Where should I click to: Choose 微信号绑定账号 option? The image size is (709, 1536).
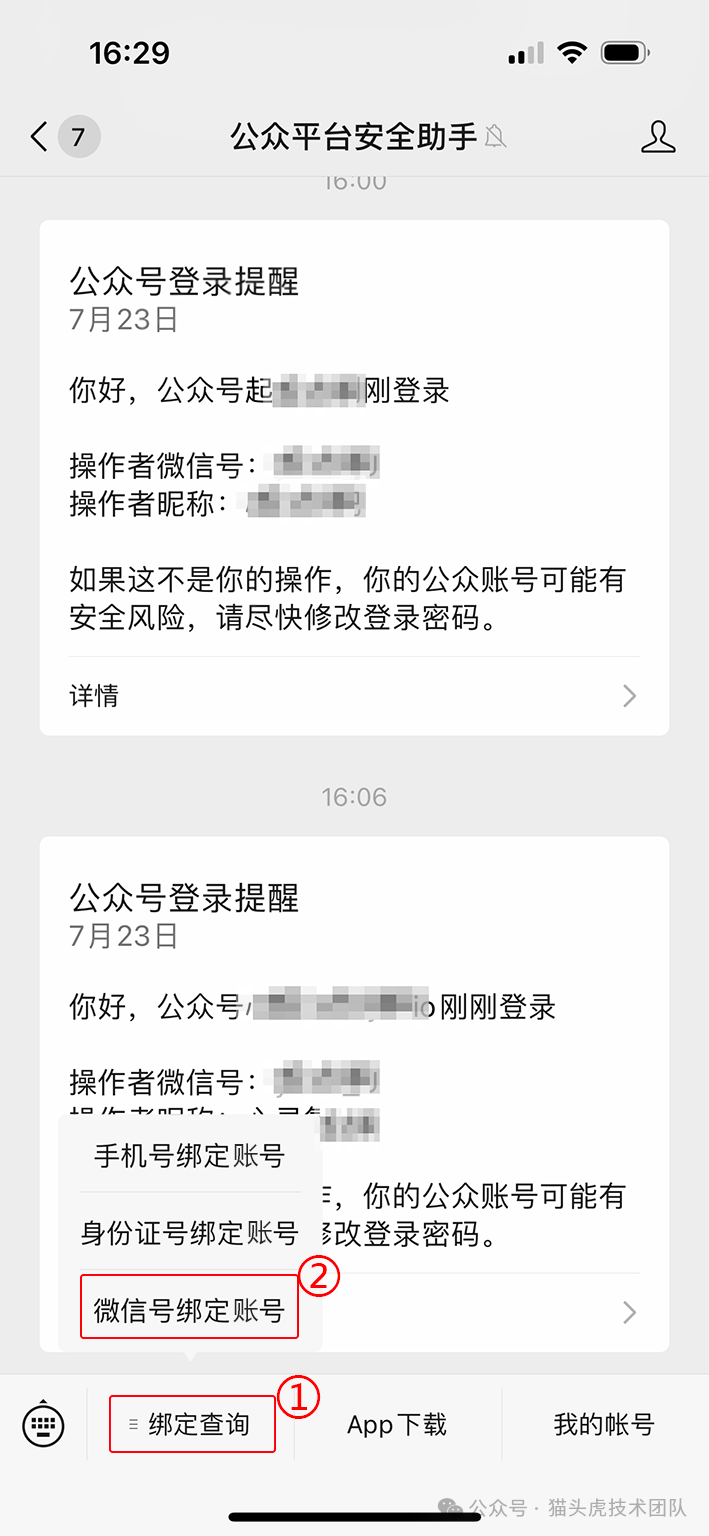pos(189,1310)
